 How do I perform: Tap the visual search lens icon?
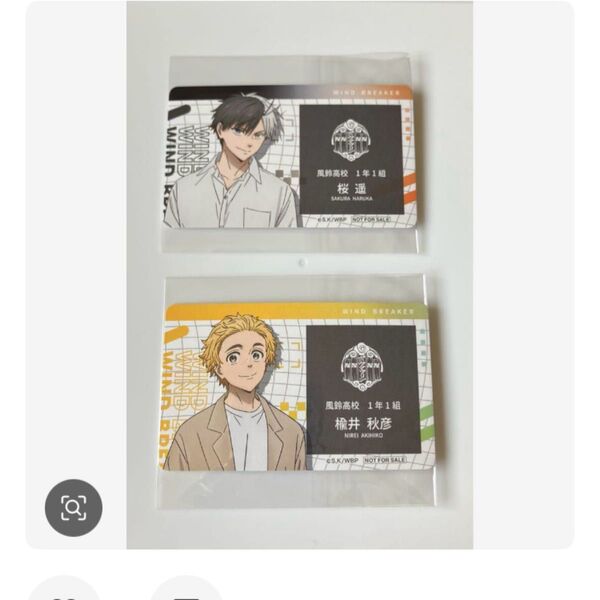coord(73,508)
